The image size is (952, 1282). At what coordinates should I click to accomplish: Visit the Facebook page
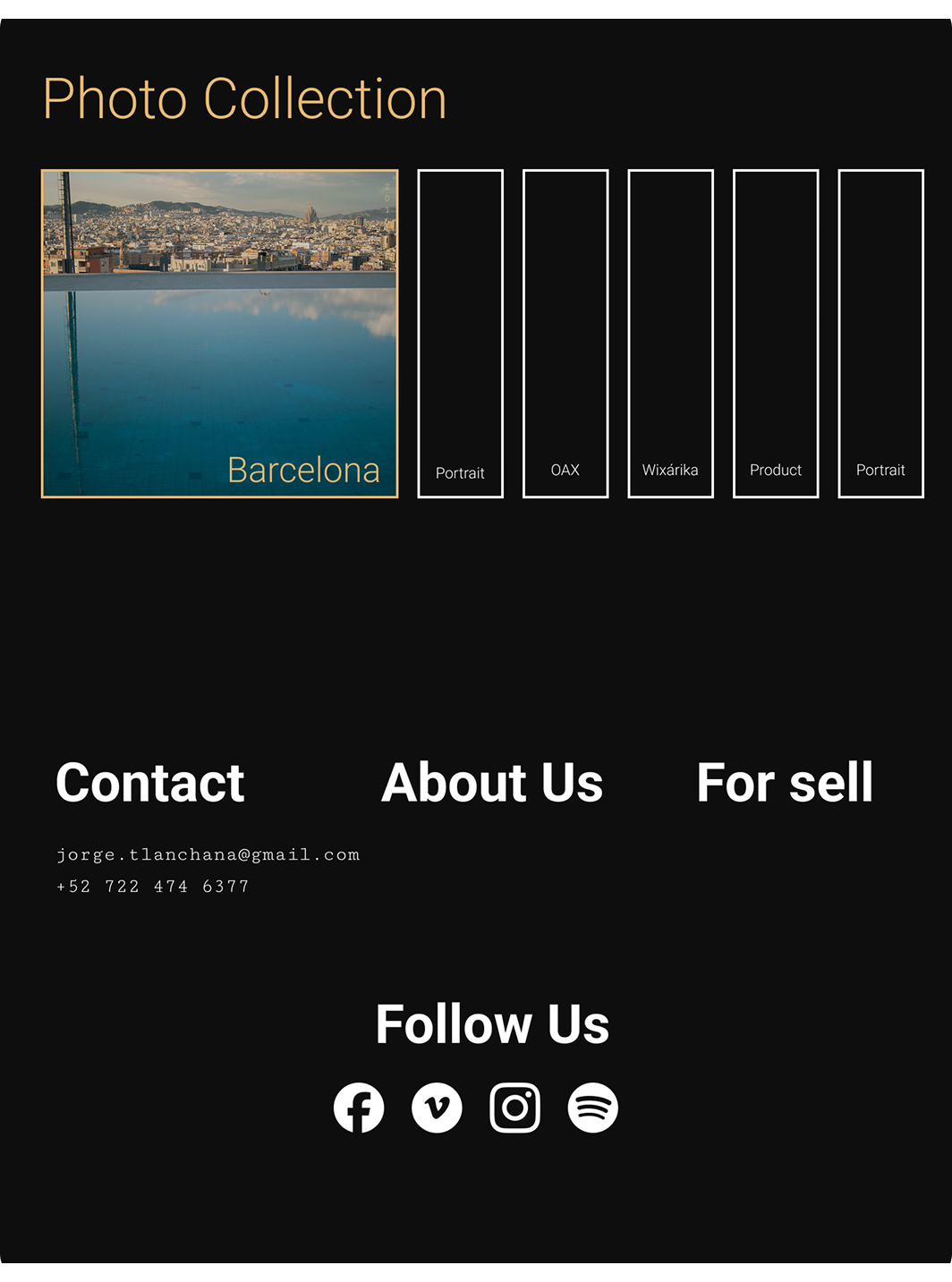point(359,1108)
